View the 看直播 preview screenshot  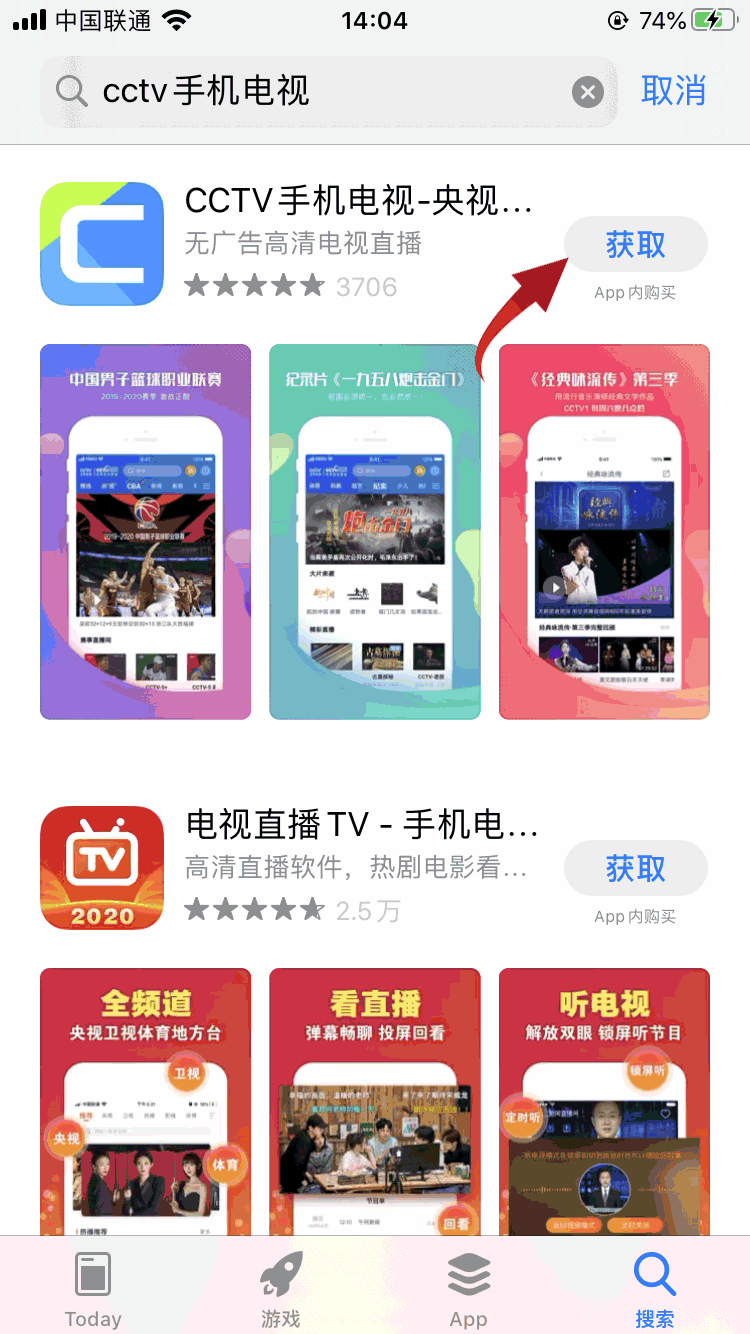pos(374,1100)
